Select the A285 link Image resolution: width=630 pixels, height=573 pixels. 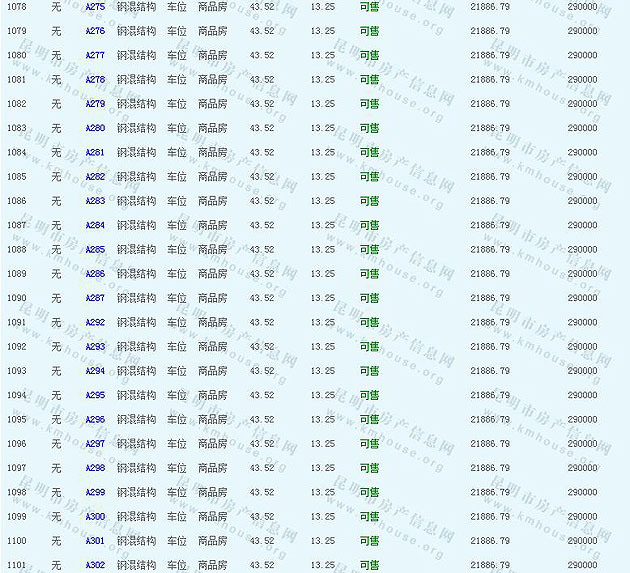point(95,249)
